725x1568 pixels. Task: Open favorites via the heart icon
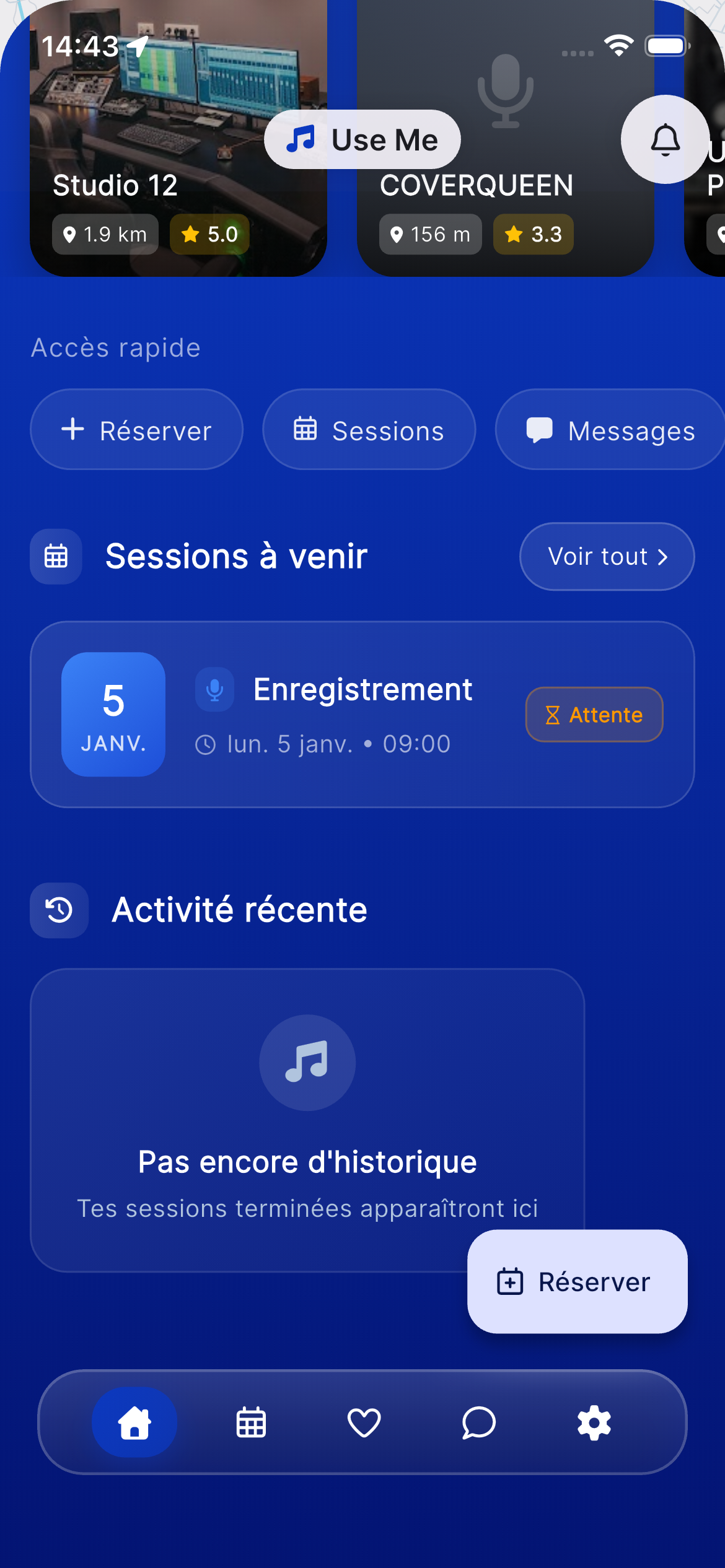[x=364, y=1422]
